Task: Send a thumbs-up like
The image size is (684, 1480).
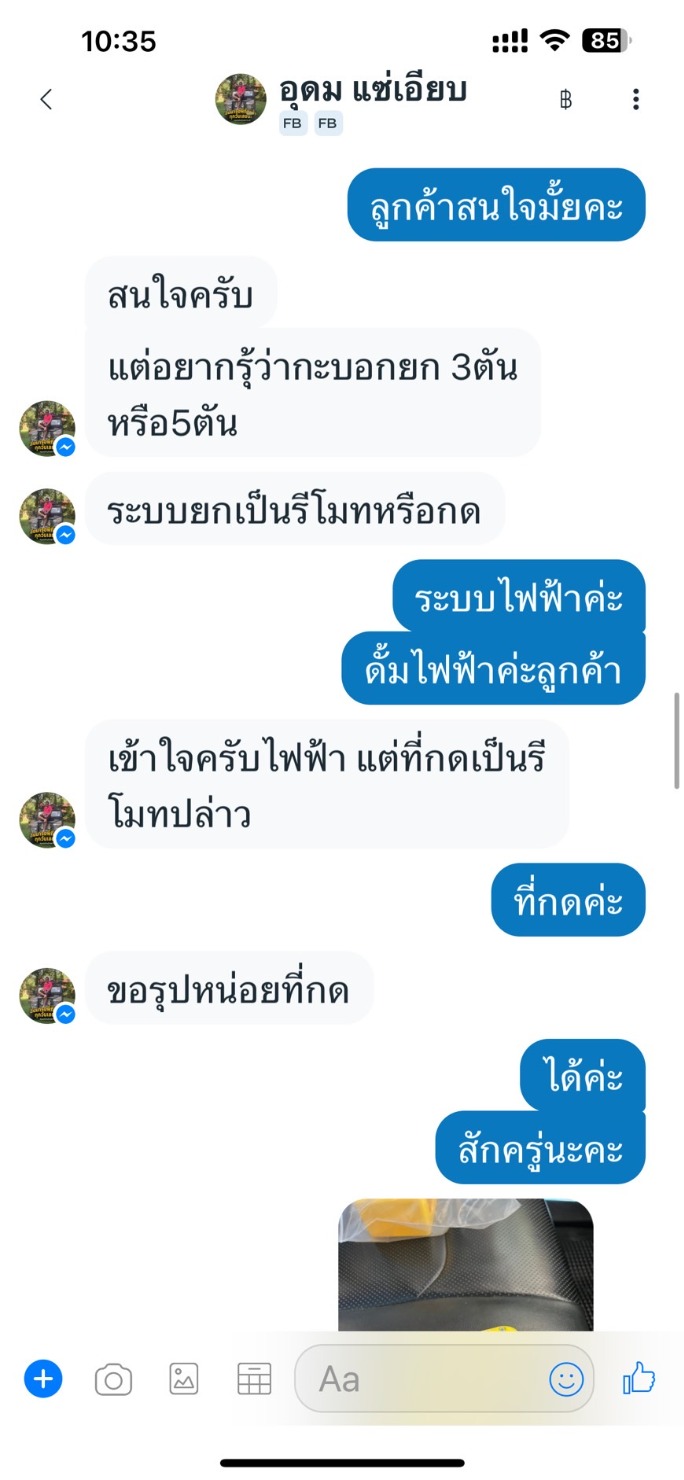Action: click(638, 1380)
